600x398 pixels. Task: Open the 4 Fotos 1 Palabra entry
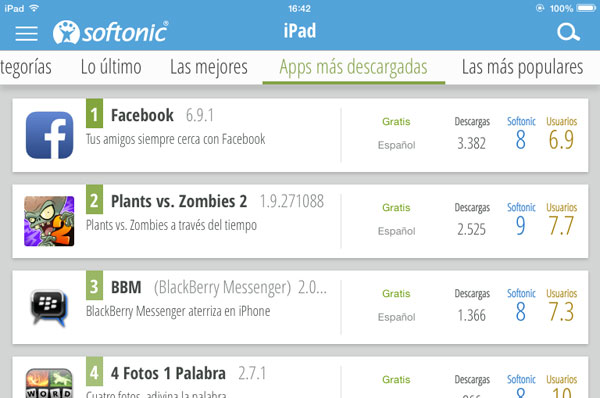(x=300, y=377)
